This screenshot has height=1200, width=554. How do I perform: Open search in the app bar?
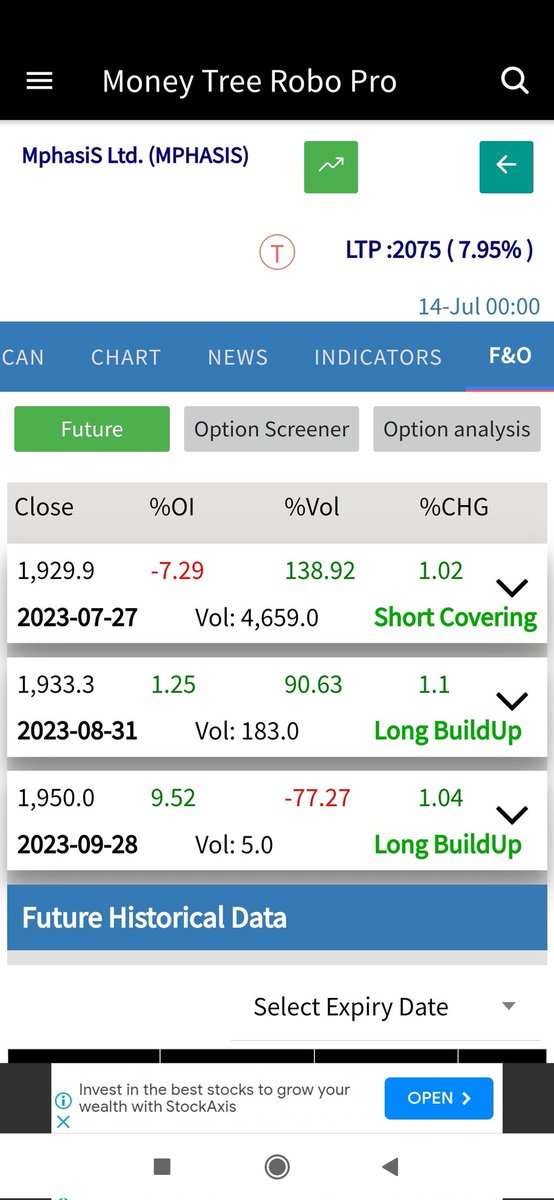pyautogui.click(x=515, y=81)
